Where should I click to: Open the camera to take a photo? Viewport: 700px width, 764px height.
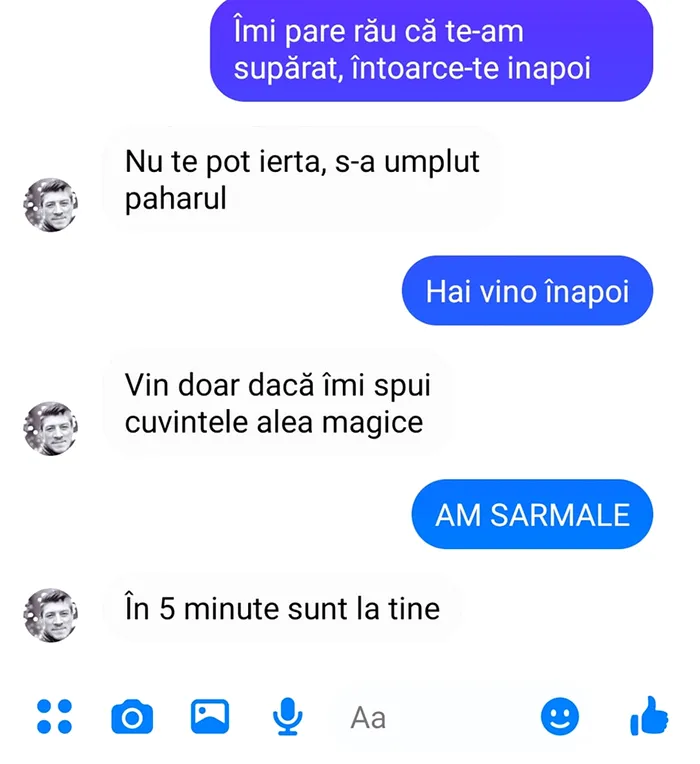[132, 717]
